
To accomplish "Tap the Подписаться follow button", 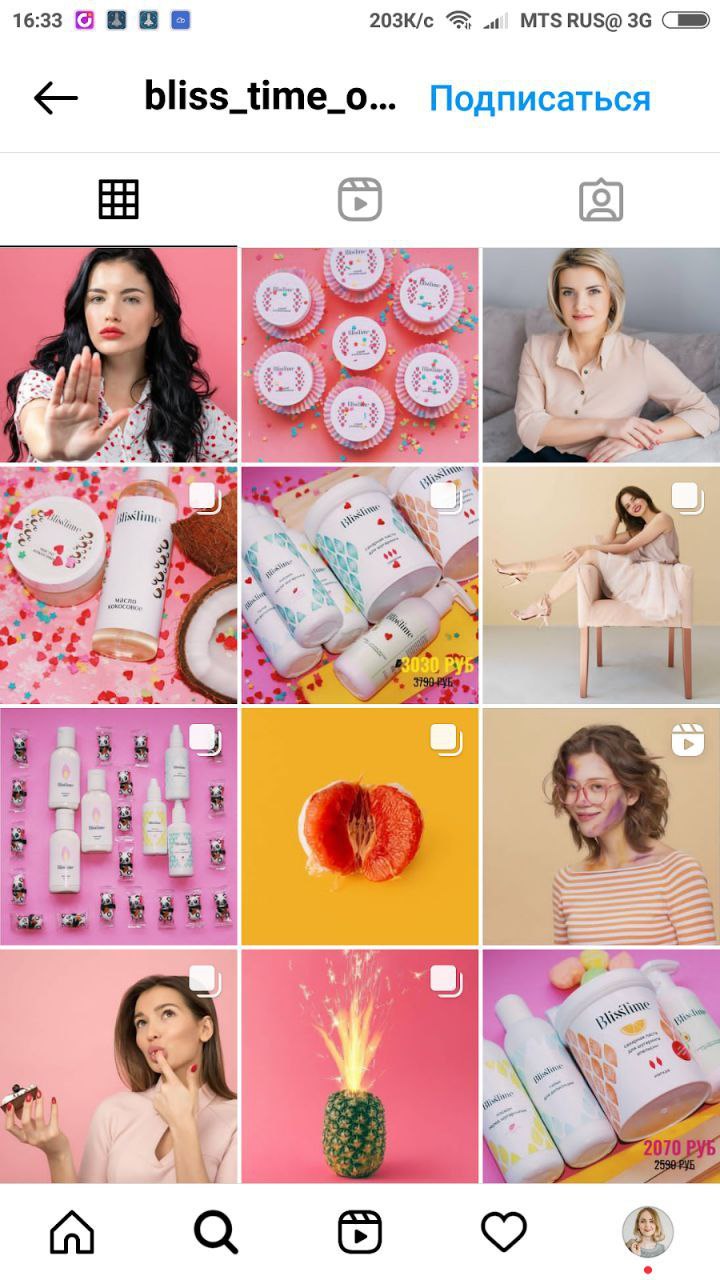I will (x=539, y=98).
